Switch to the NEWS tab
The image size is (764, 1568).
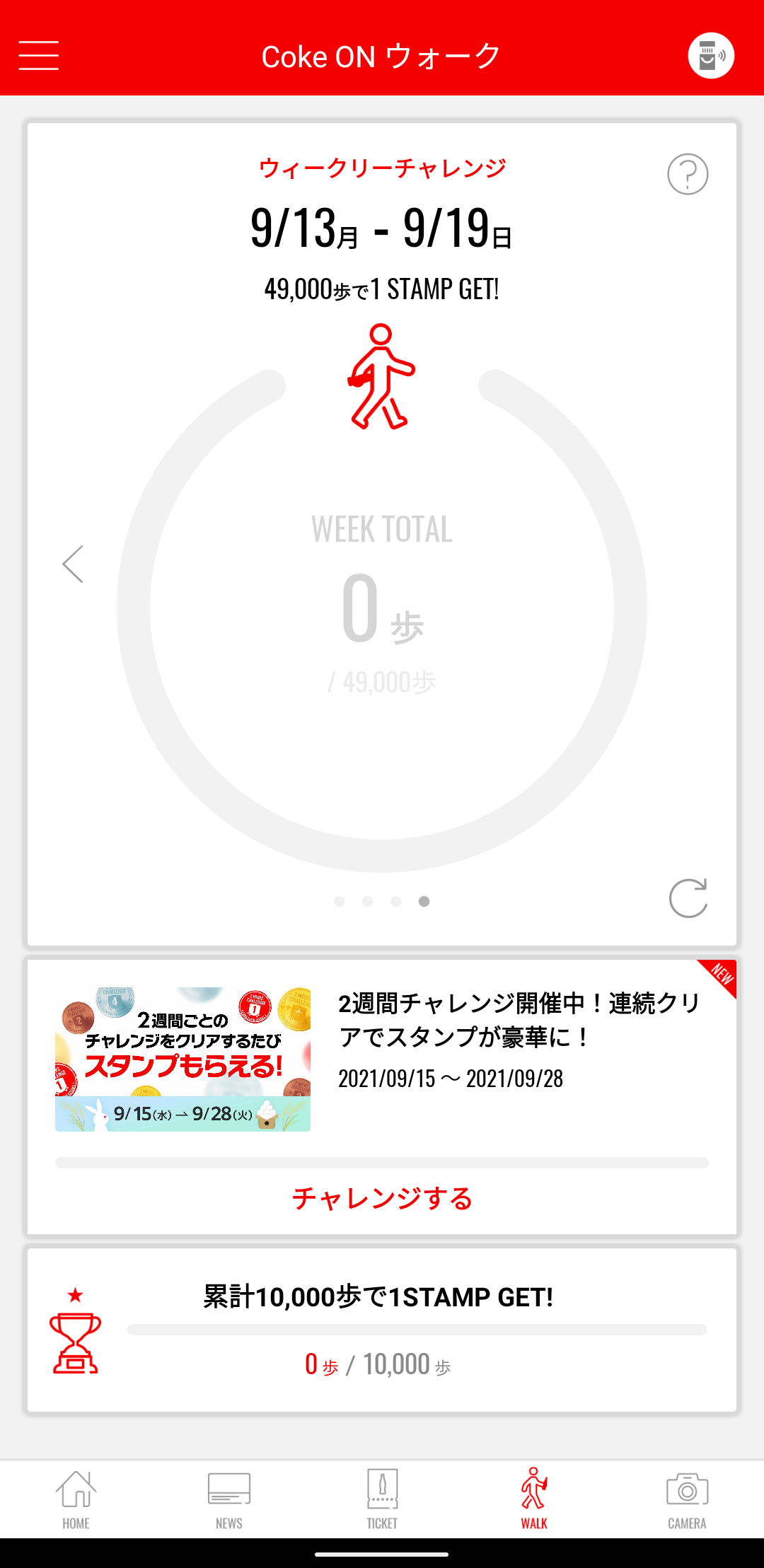click(x=229, y=1499)
